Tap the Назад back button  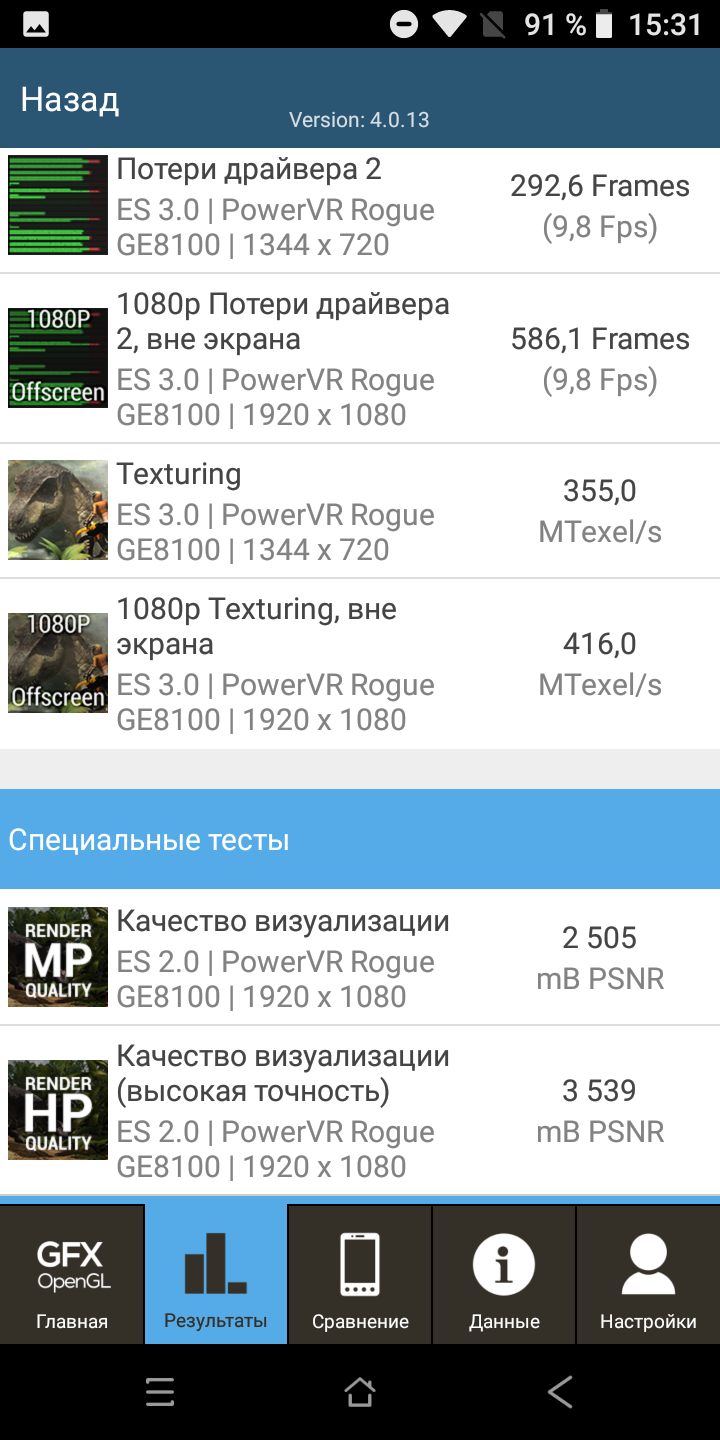pyautogui.click(x=70, y=100)
